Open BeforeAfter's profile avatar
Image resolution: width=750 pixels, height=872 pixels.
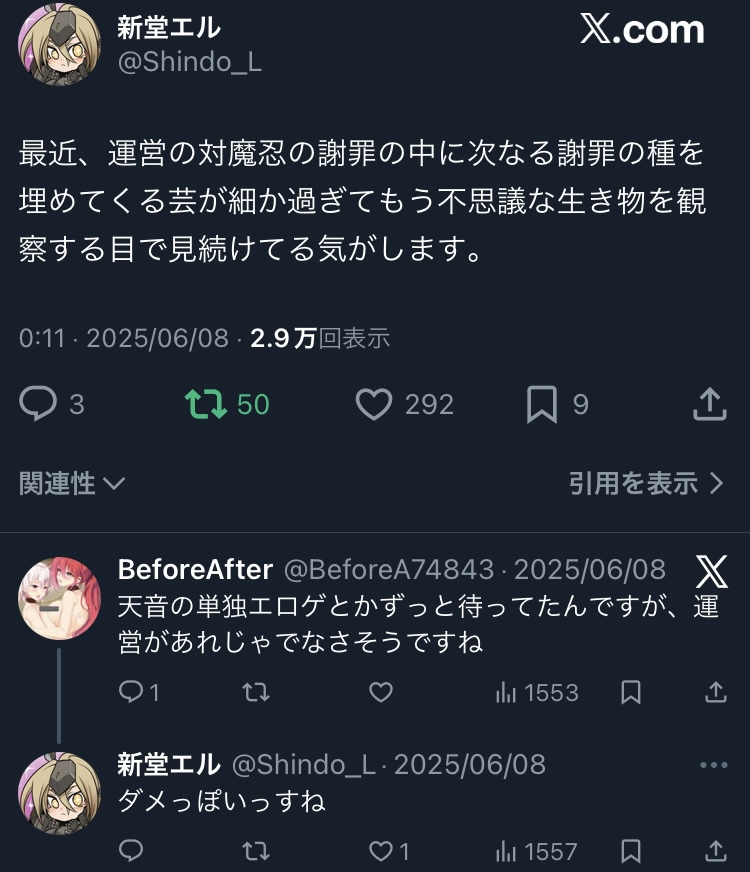(x=60, y=599)
